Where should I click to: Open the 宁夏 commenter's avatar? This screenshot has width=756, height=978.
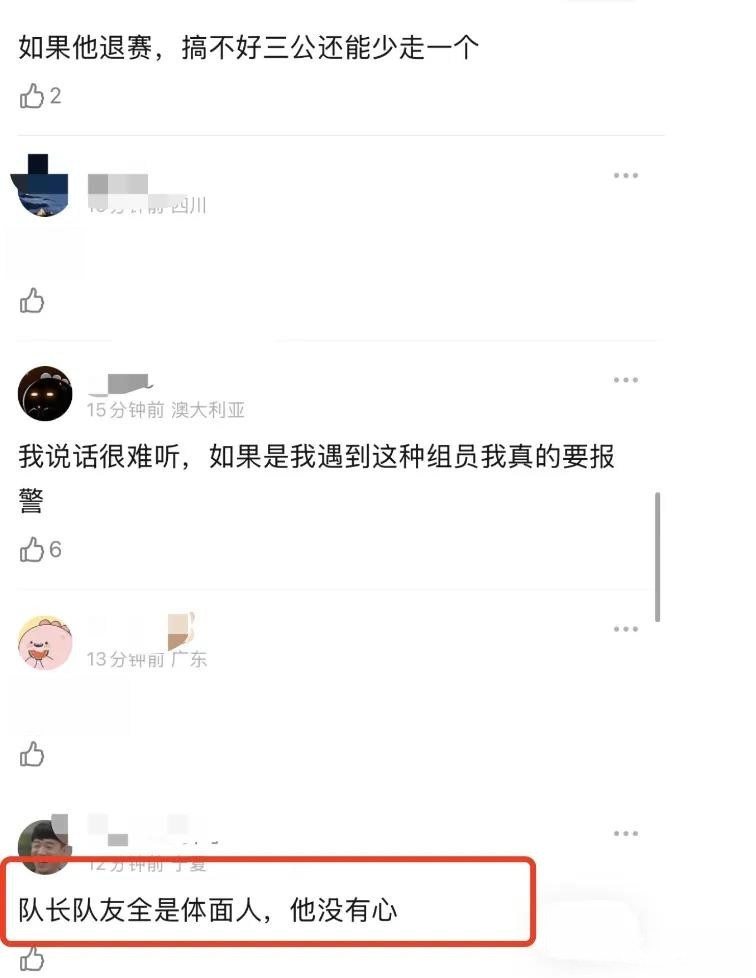pyautogui.click(x=45, y=845)
